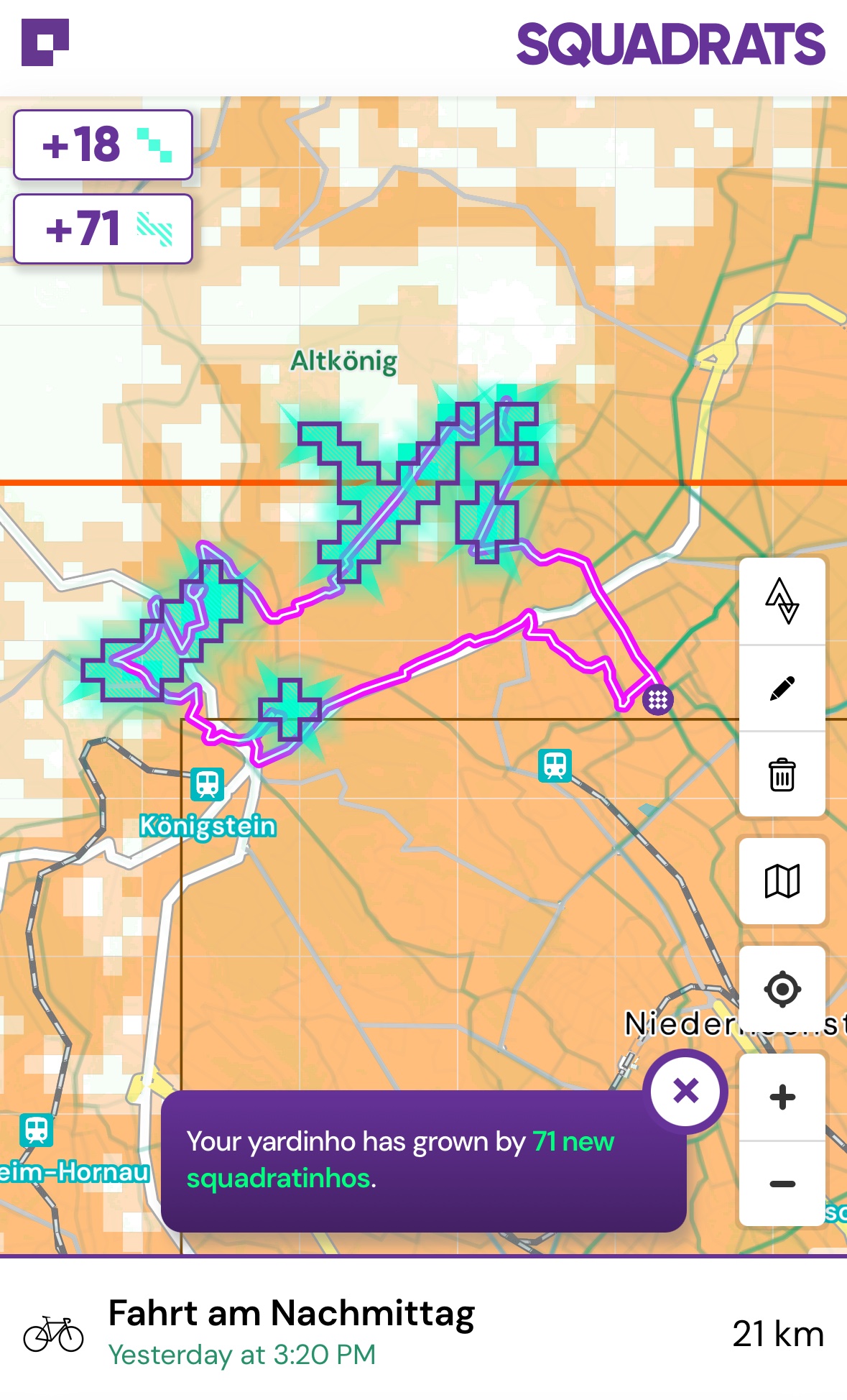Zoom out of the map
Screen dimensions: 847x1400
click(x=782, y=1184)
